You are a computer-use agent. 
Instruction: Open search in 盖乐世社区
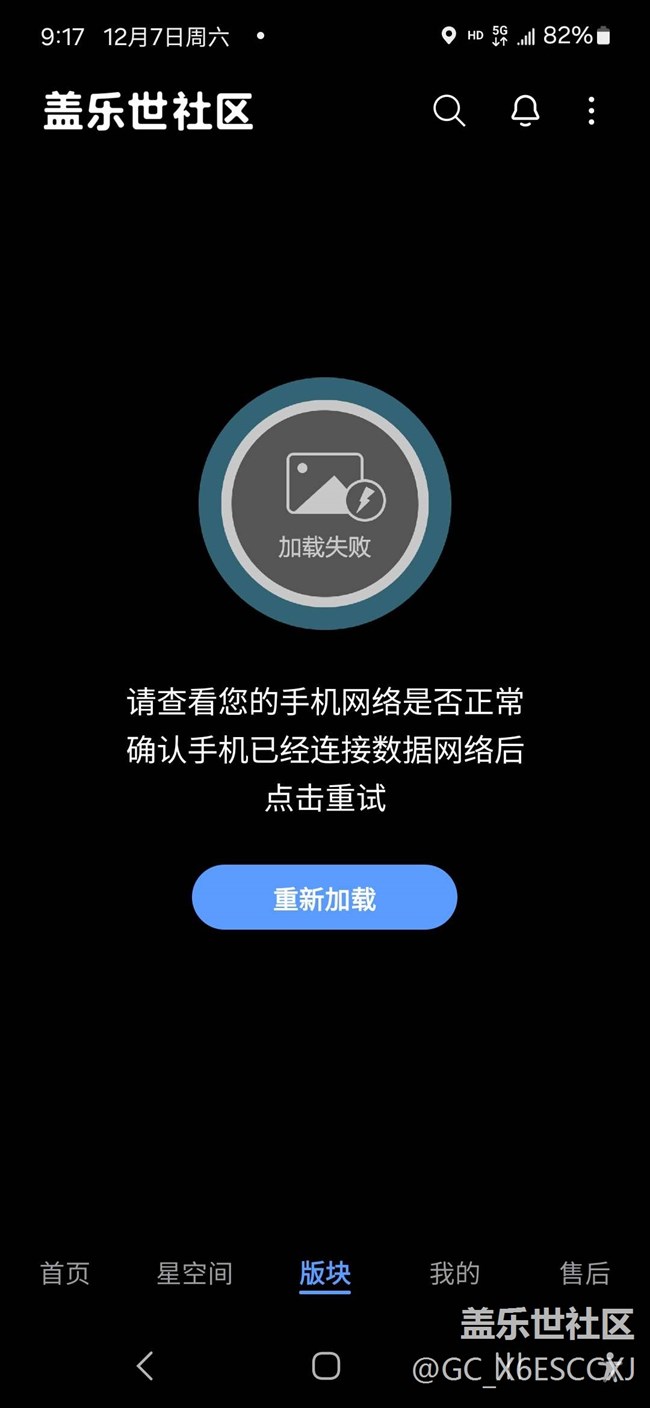click(x=449, y=111)
